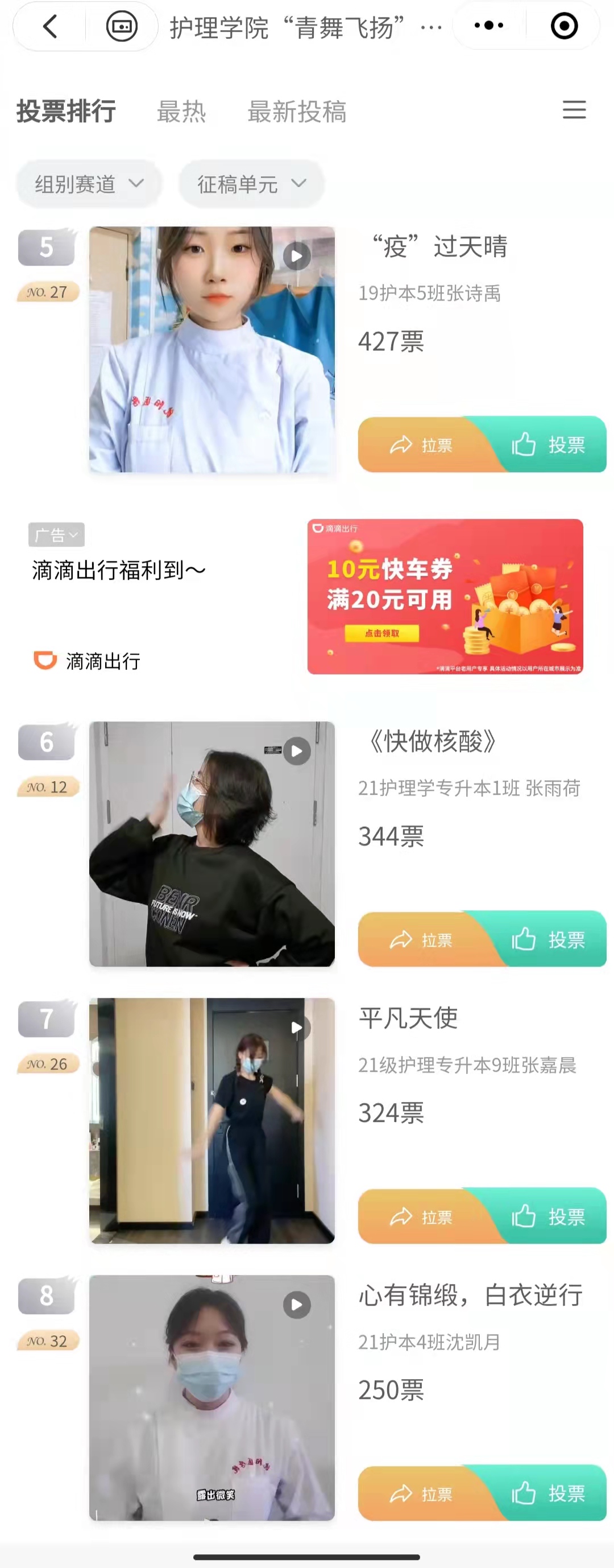Screen dimensions: 614x1568
Task: Open the 滴滴出行 10元快车券 ad banner
Action: pos(445,596)
